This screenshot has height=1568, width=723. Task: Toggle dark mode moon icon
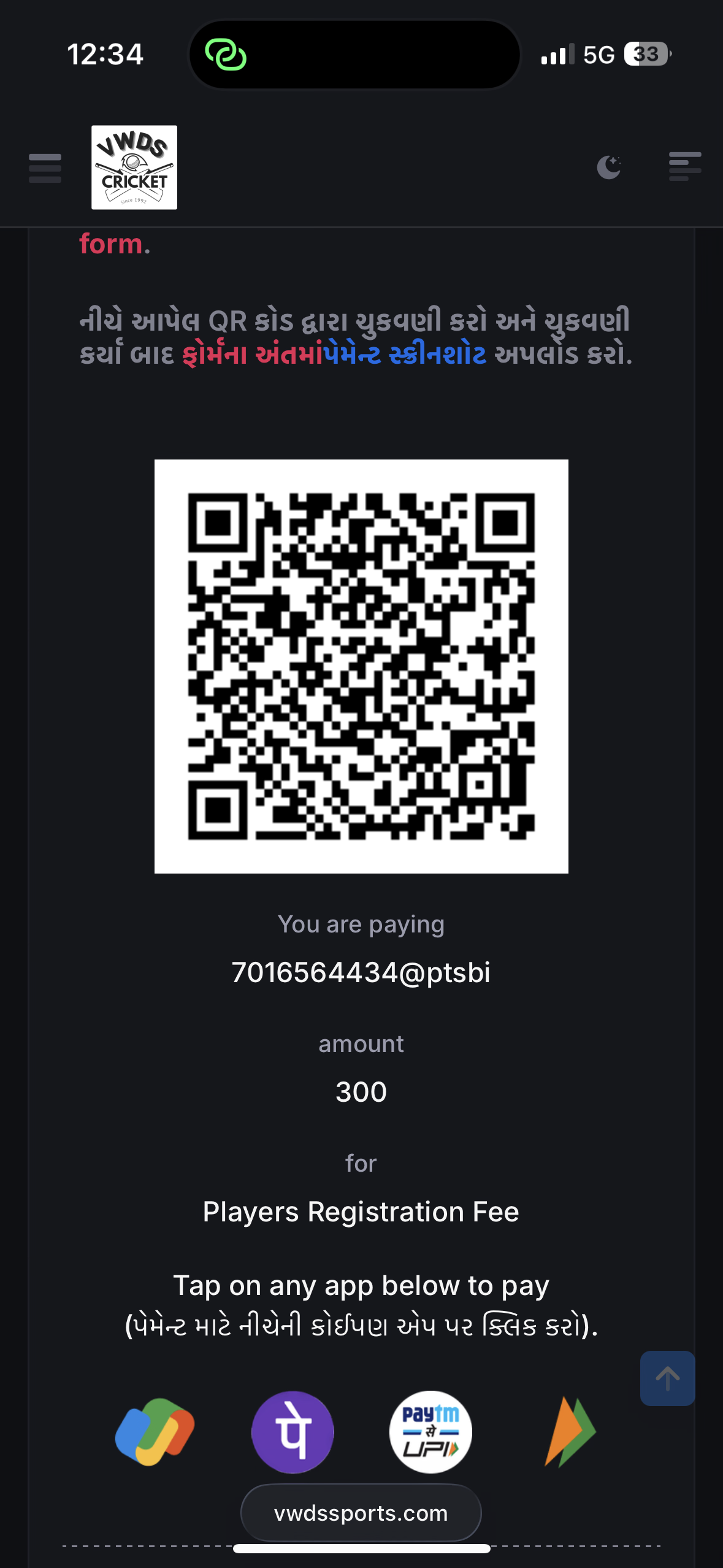point(608,167)
